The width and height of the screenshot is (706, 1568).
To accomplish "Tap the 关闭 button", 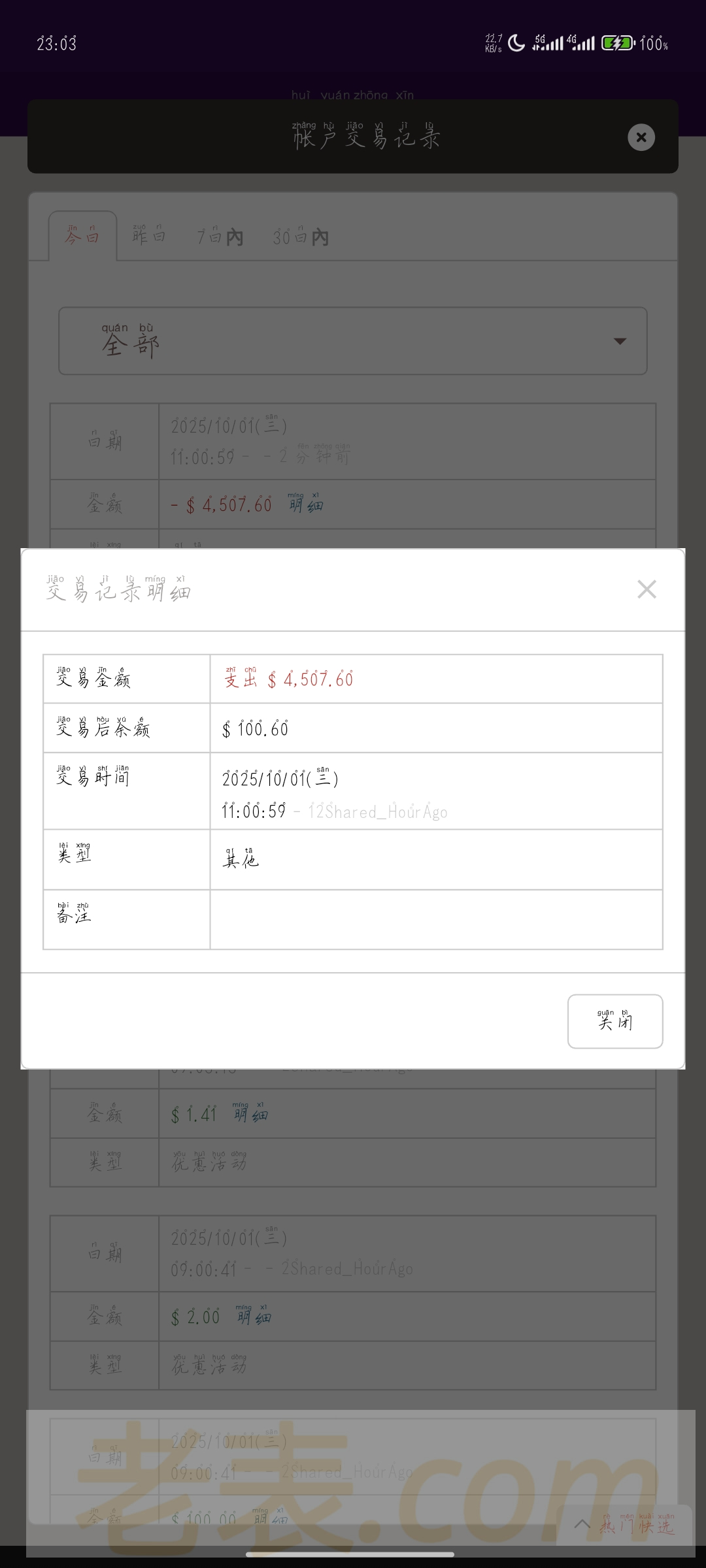I will tap(614, 1021).
